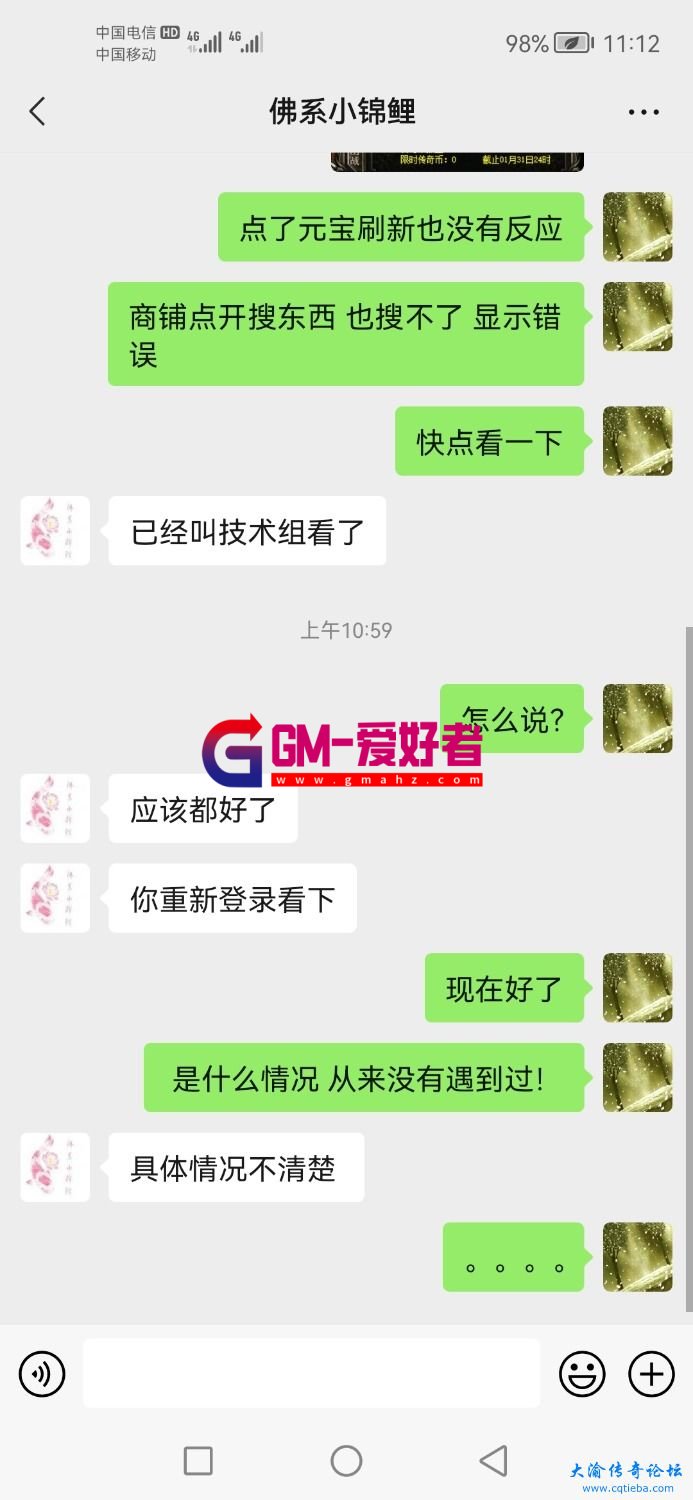Image resolution: width=693 pixels, height=1500 pixels.
Task: Focus the message text field
Action: point(311,1373)
